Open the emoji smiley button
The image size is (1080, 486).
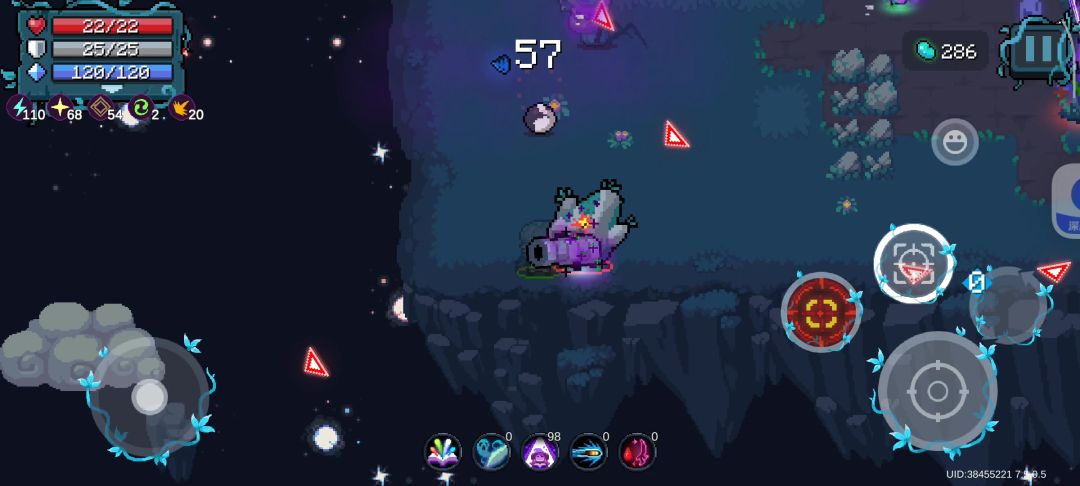(954, 142)
